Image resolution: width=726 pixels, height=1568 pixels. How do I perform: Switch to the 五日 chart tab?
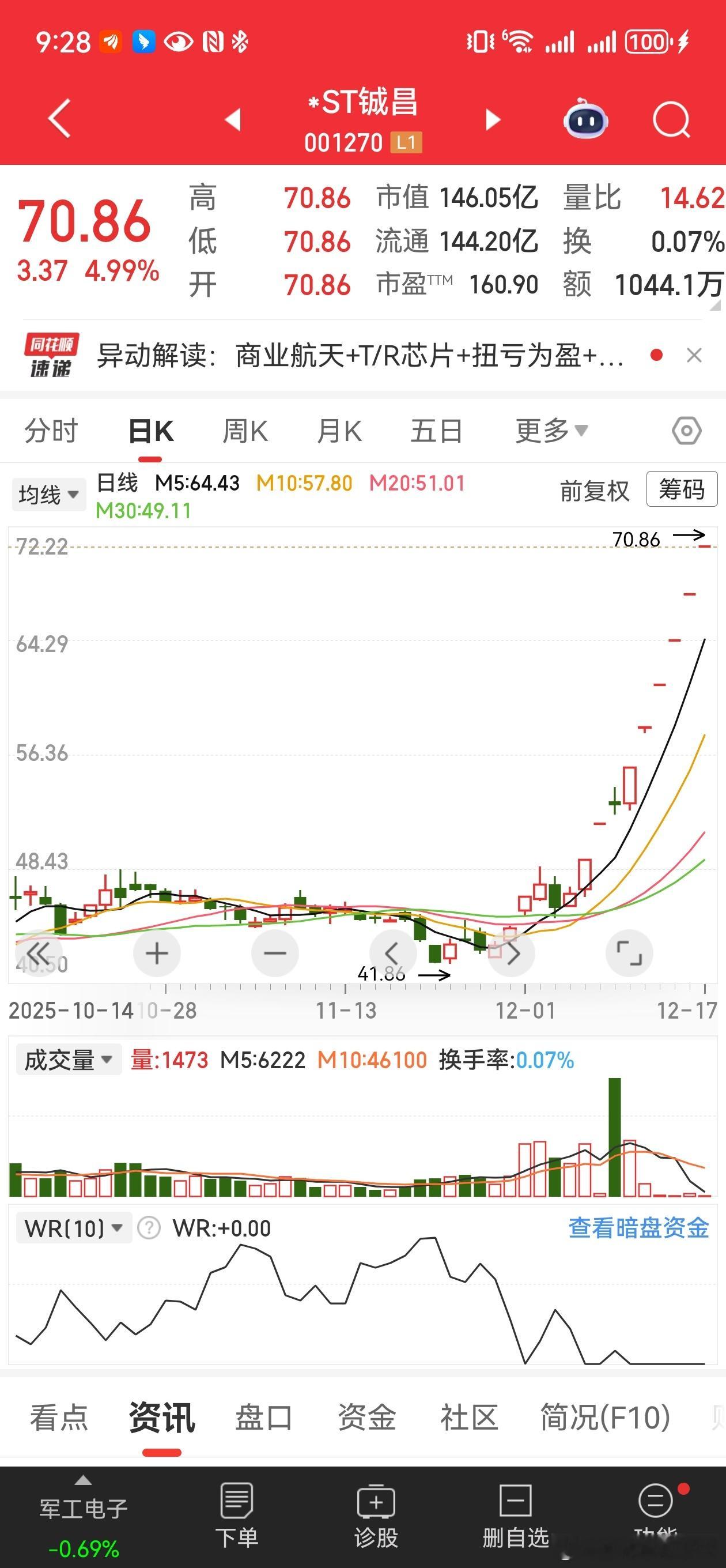(x=436, y=432)
